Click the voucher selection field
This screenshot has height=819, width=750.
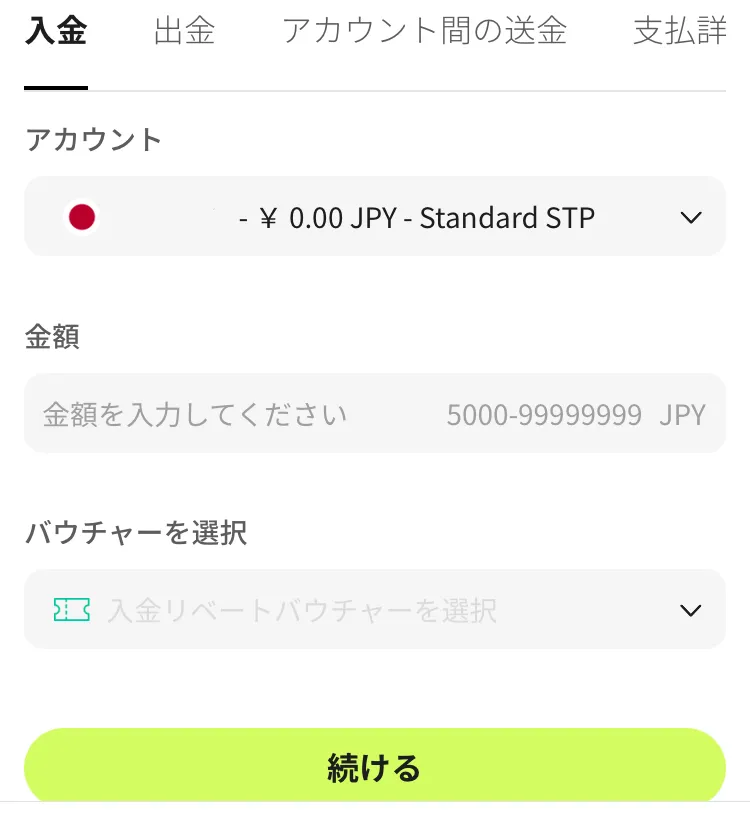point(375,610)
